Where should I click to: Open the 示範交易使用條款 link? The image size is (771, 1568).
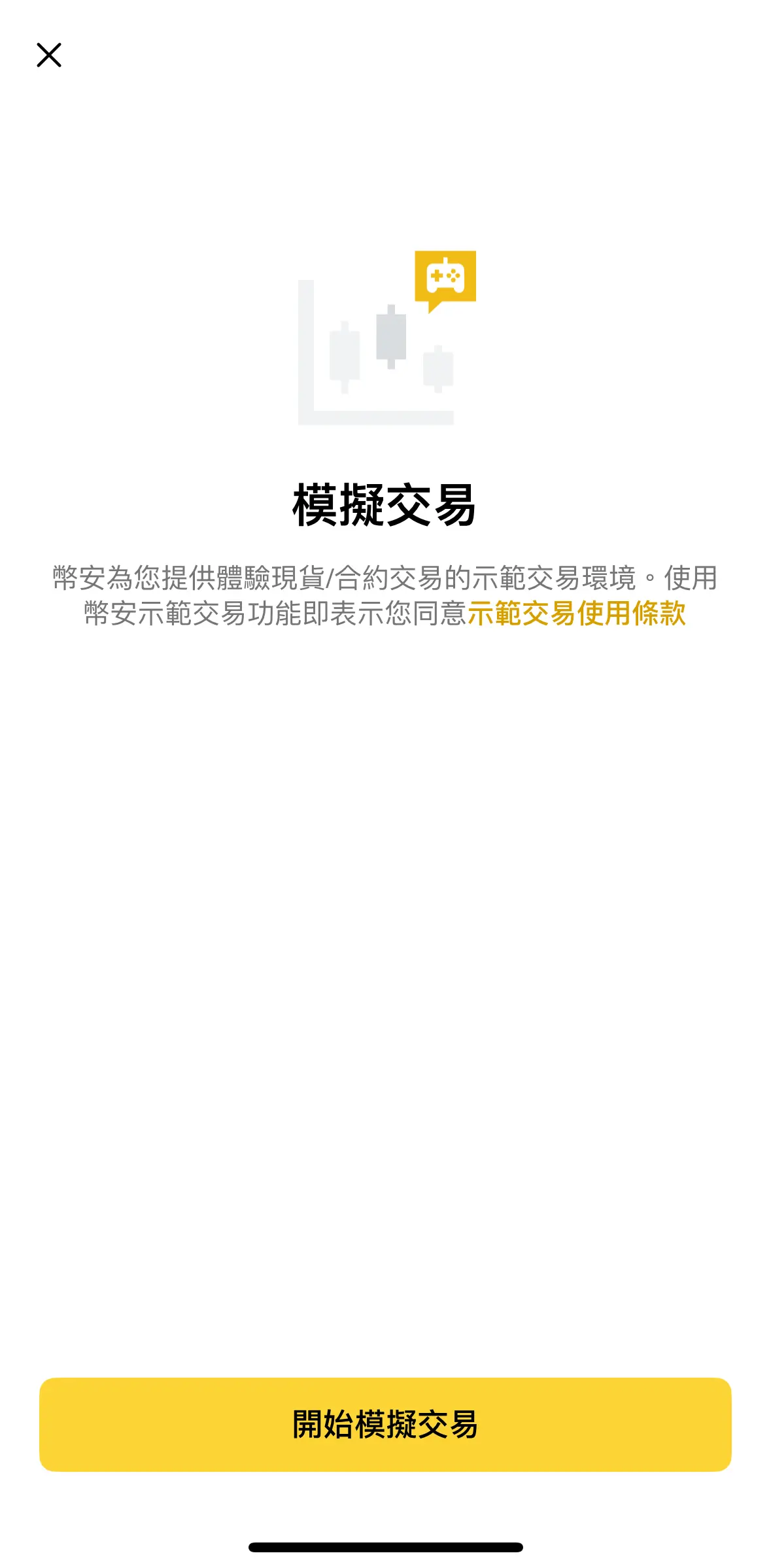pos(576,614)
